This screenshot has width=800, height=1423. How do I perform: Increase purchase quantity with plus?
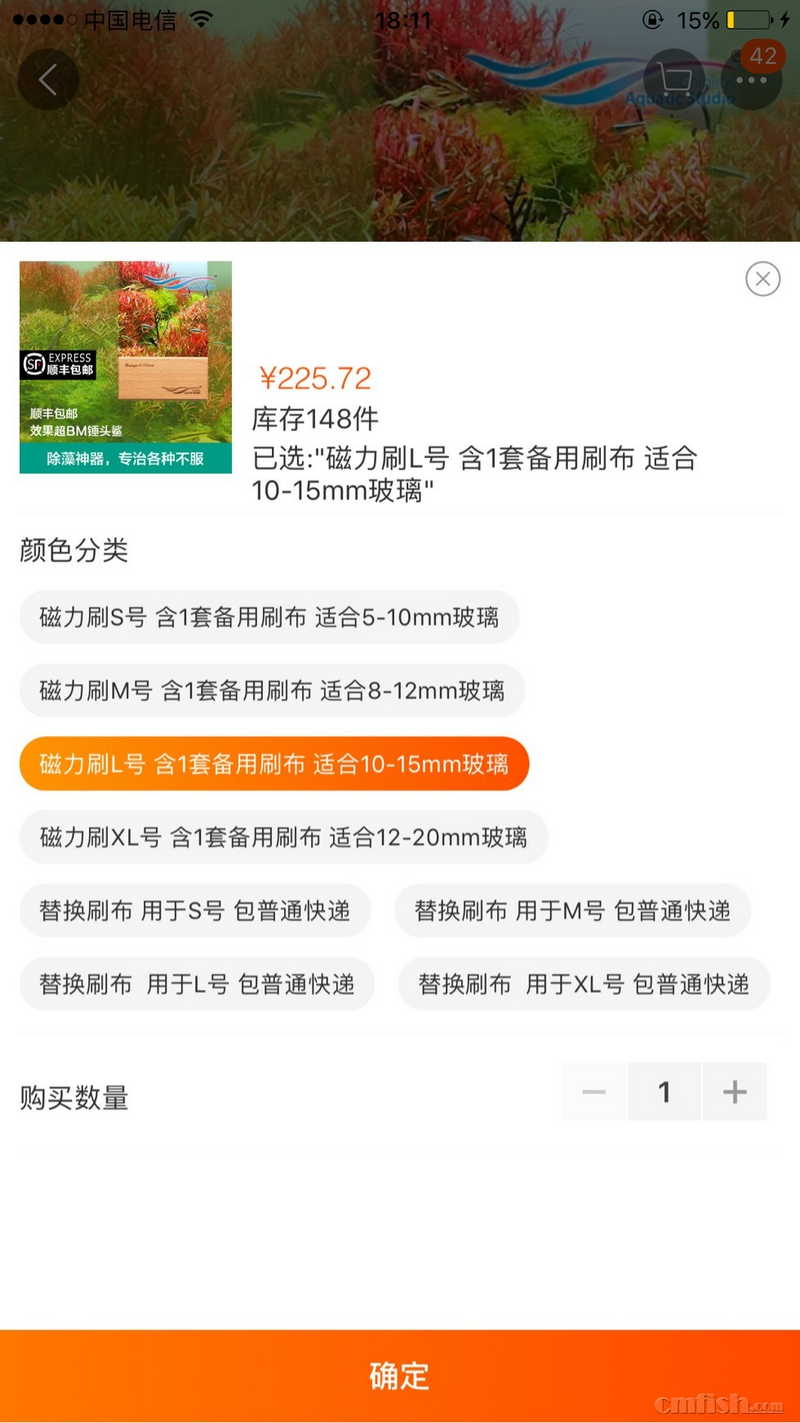(735, 1092)
